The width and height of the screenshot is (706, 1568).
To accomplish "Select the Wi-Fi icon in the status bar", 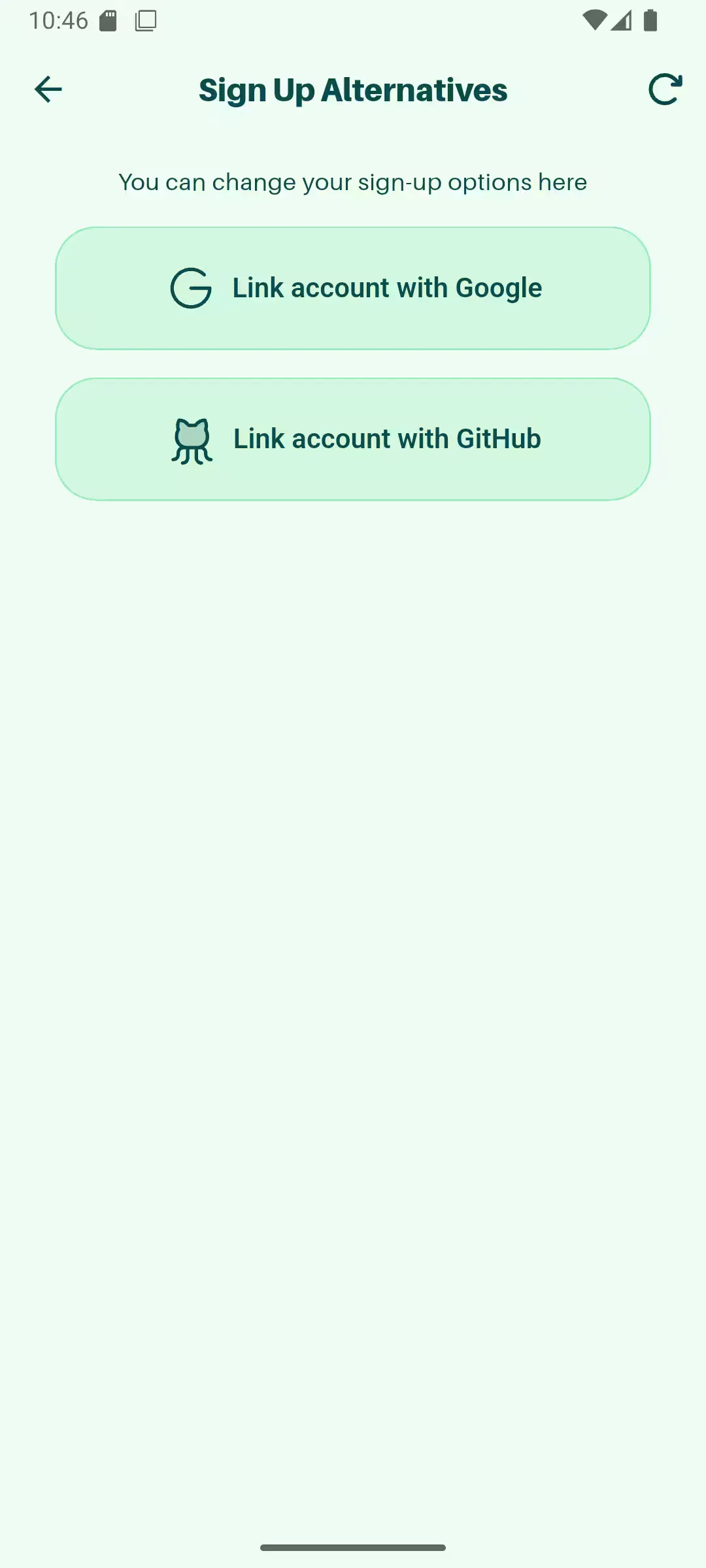I will (594, 20).
